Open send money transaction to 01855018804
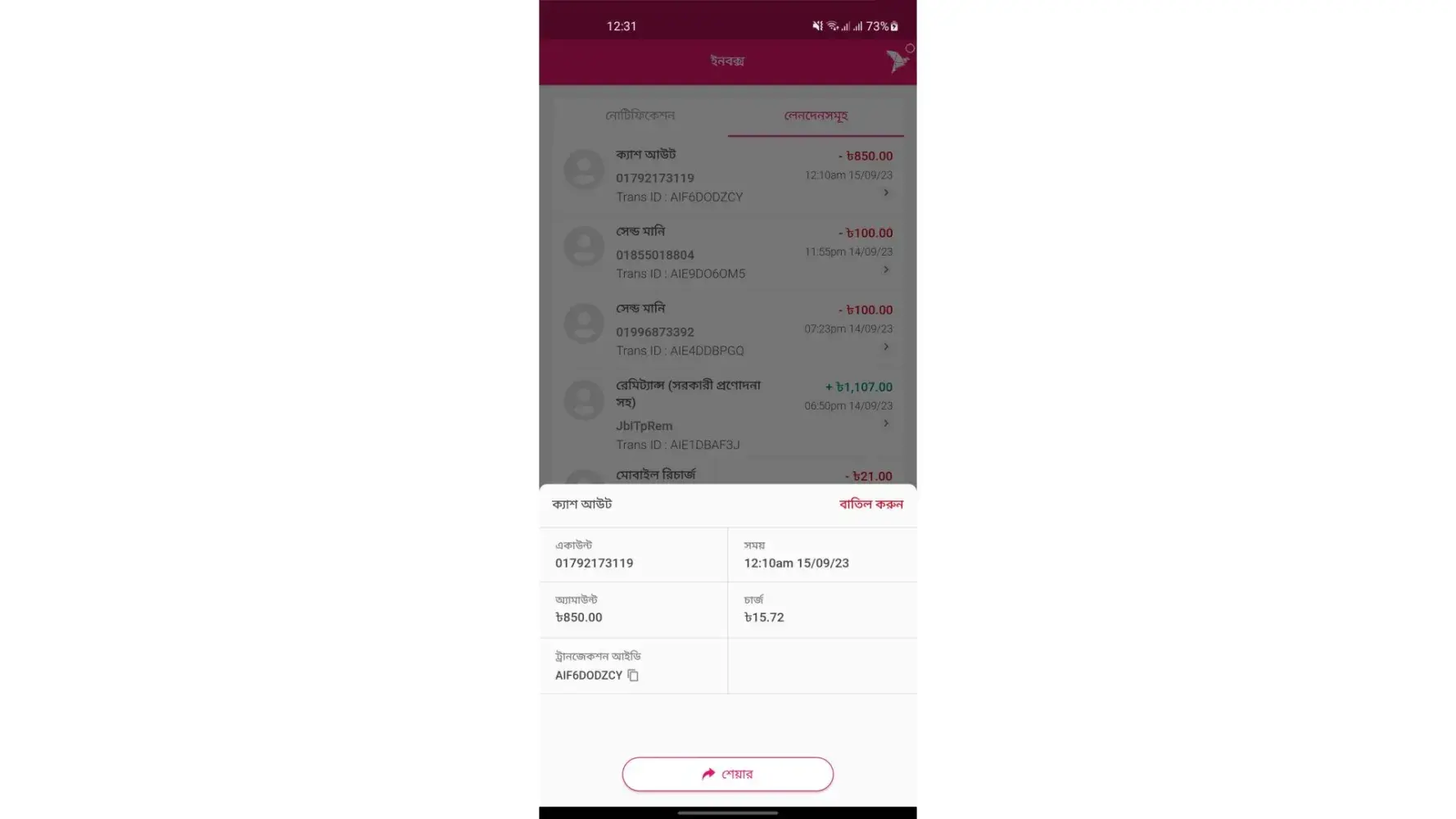 [x=727, y=252]
